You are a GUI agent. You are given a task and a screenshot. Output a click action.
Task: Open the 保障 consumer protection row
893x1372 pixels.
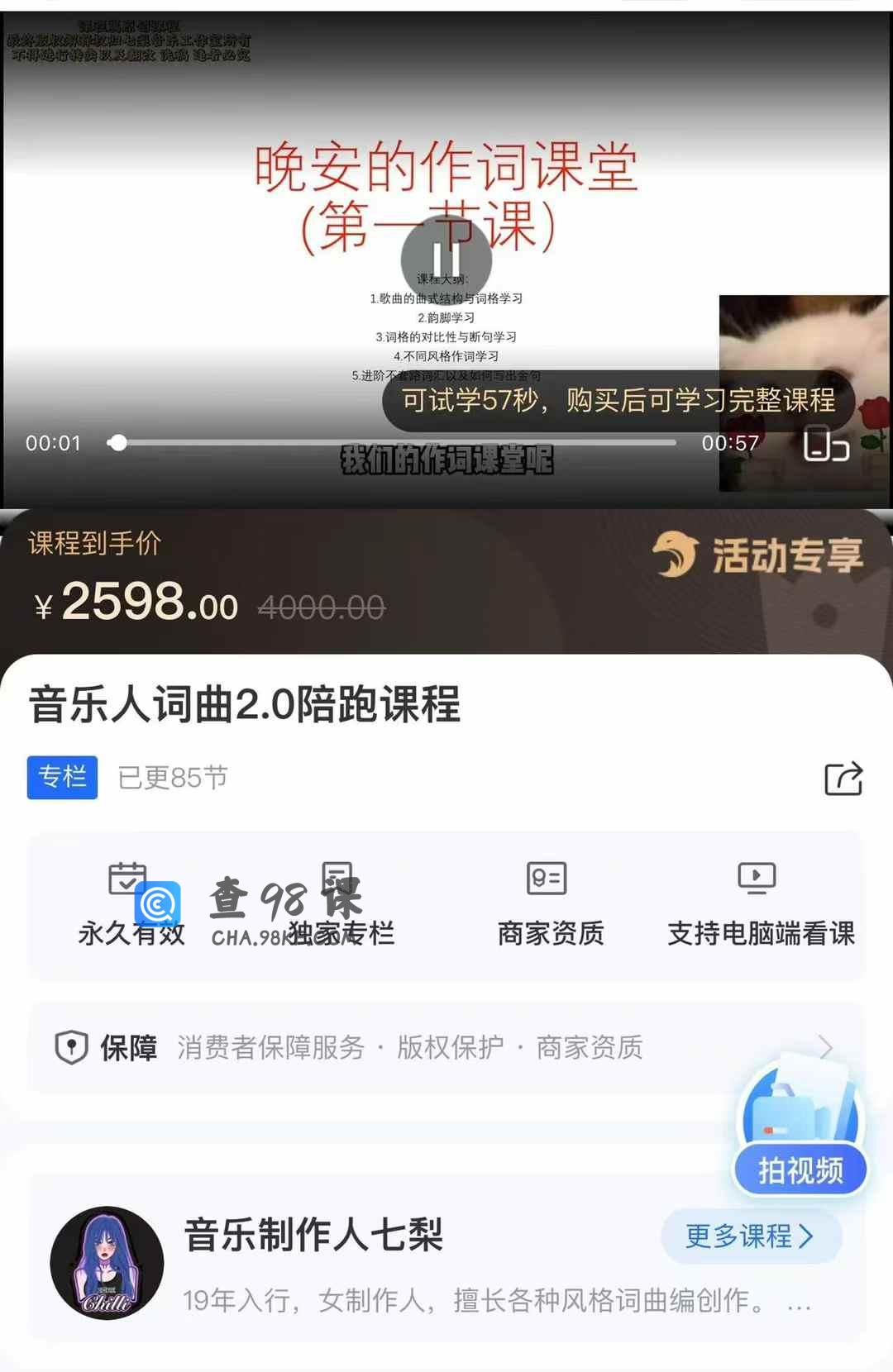pos(446,1047)
